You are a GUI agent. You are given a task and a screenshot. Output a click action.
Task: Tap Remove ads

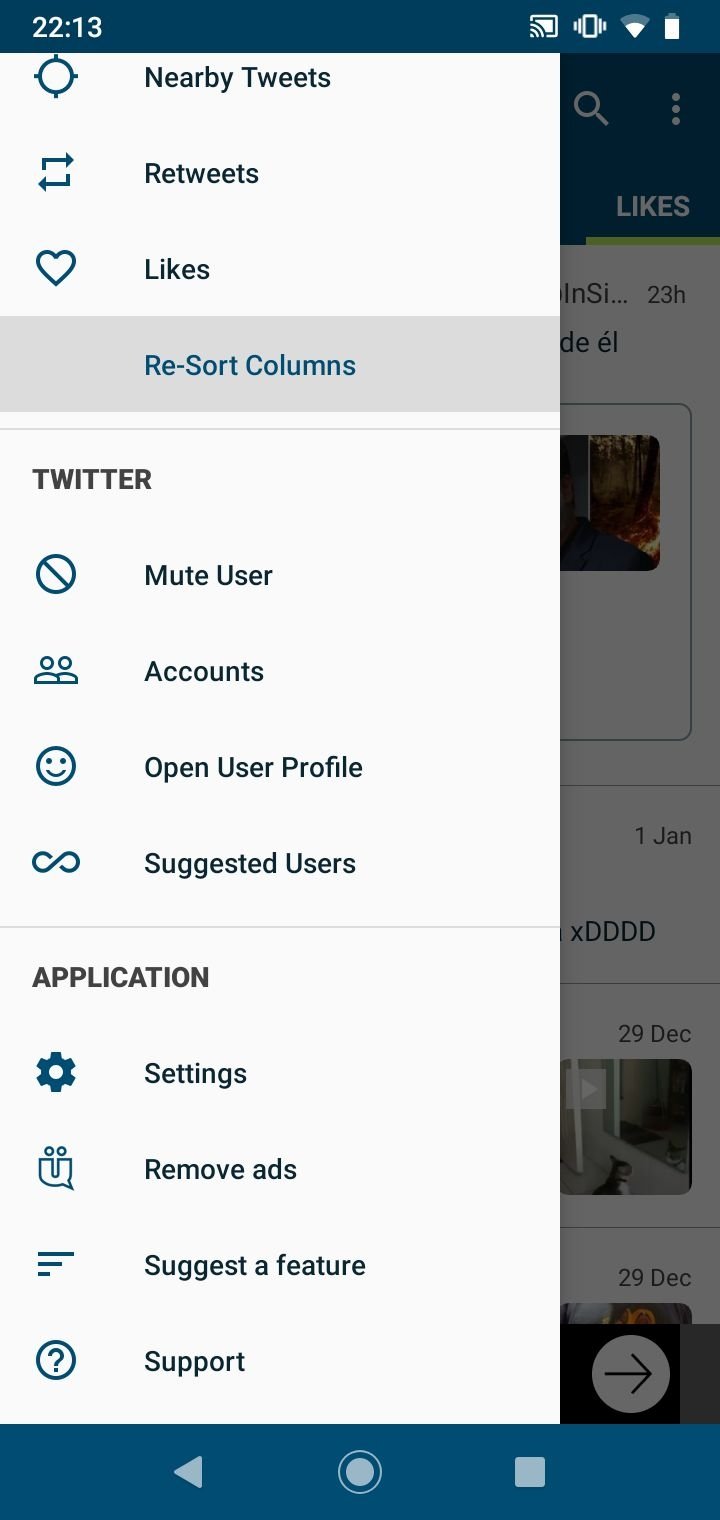pyautogui.click(x=220, y=1170)
